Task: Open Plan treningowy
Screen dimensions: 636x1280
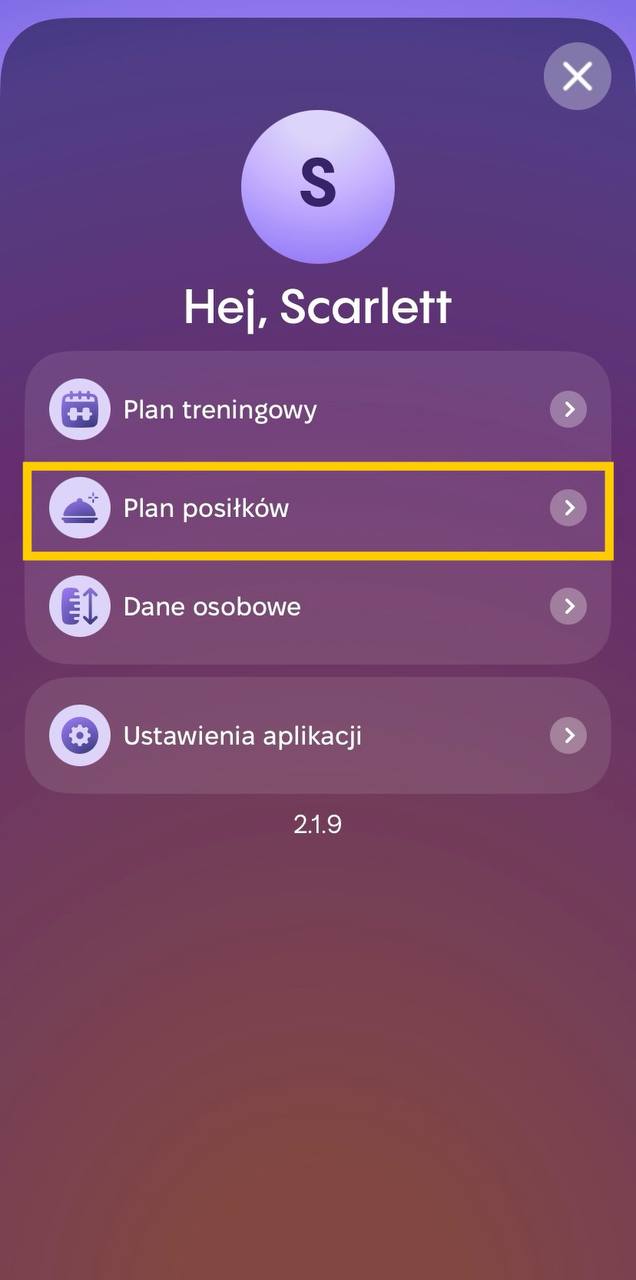Action: pyautogui.click(x=317, y=410)
